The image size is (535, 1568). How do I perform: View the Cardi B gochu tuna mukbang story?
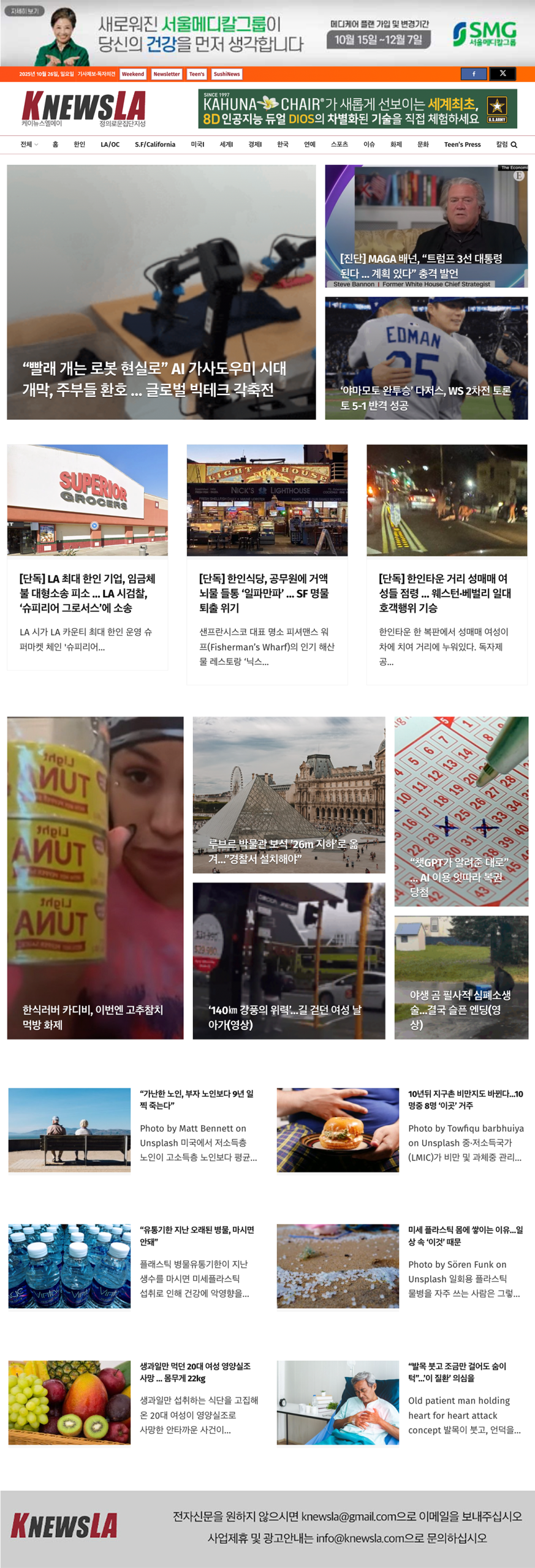pos(93,1016)
